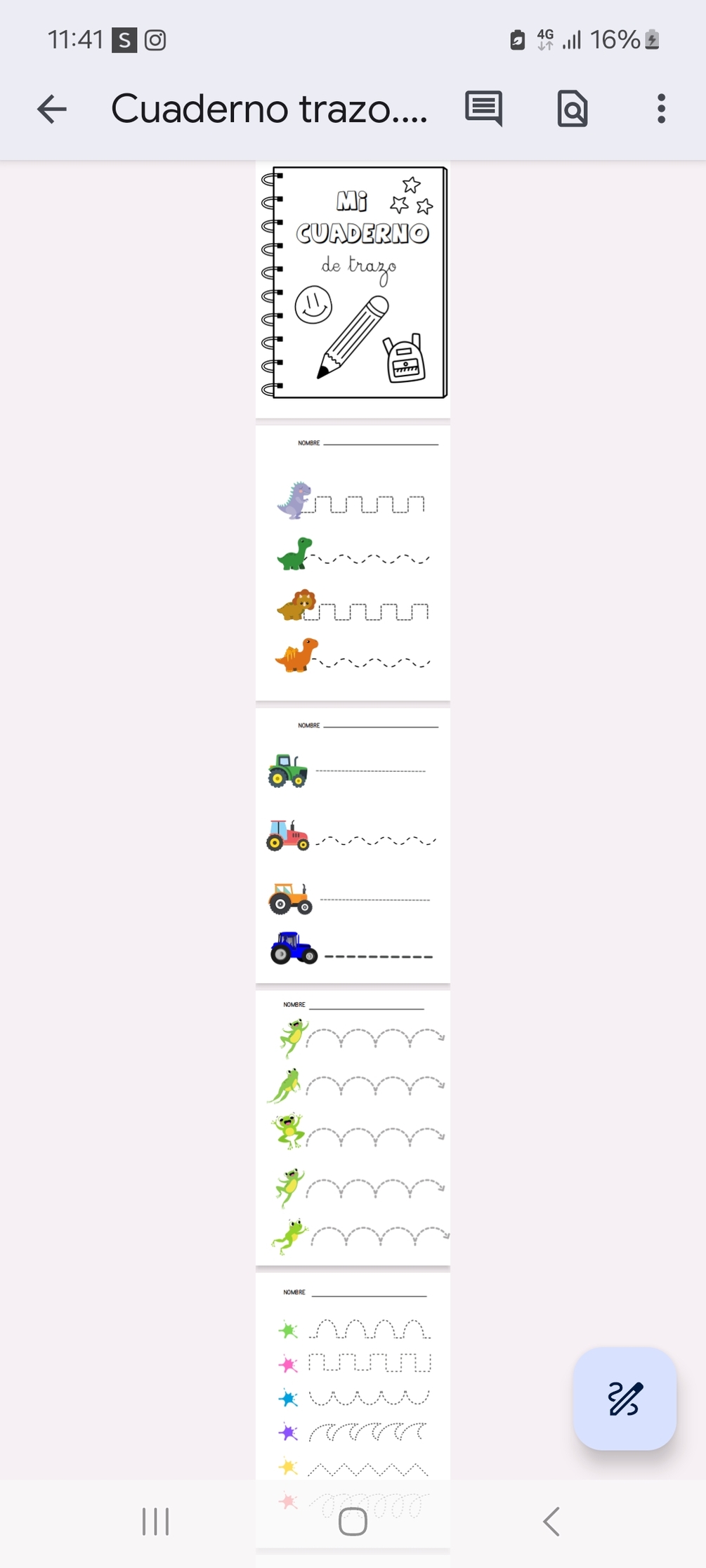The height and width of the screenshot is (1568, 706).
Task: Go to the home screen
Action: [x=353, y=1522]
